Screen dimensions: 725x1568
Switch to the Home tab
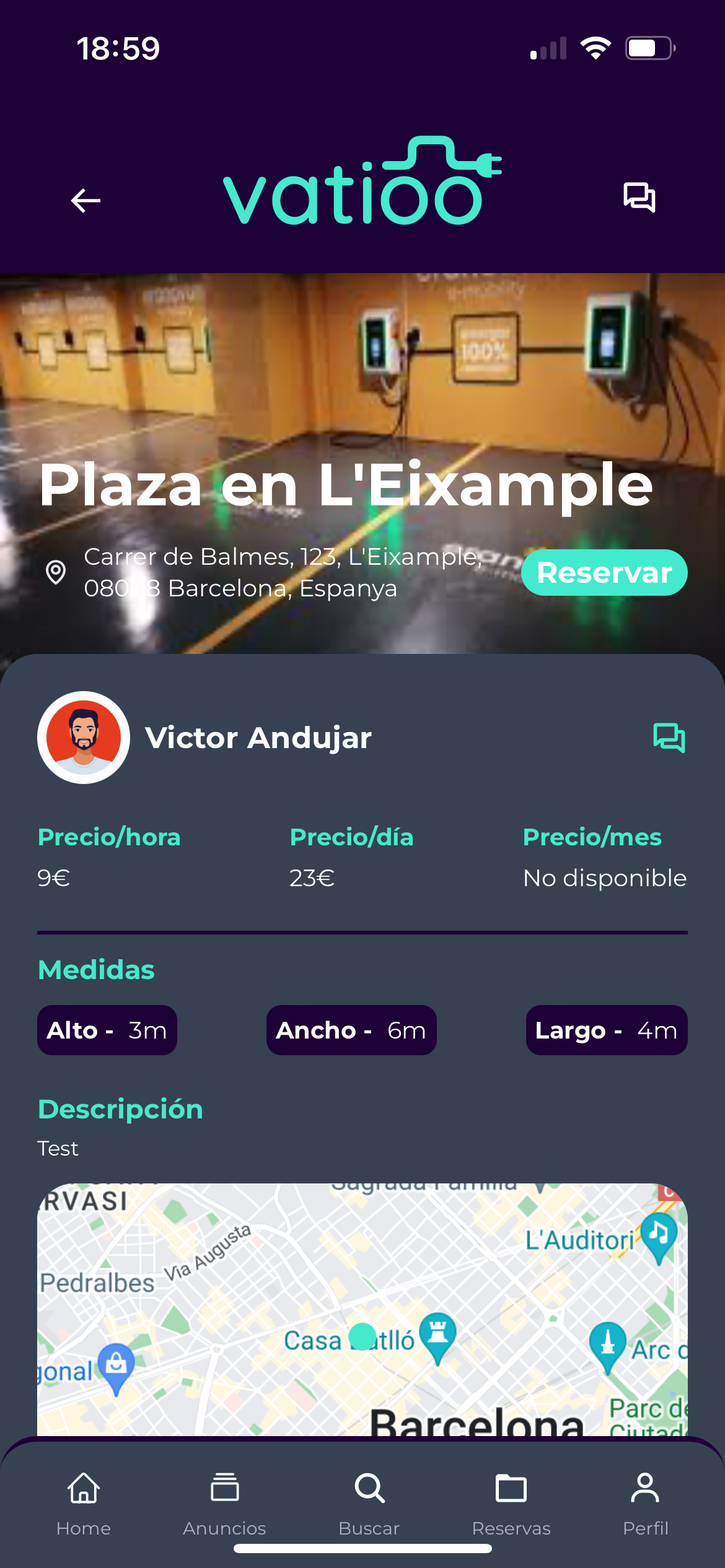click(x=84, y=1501)
